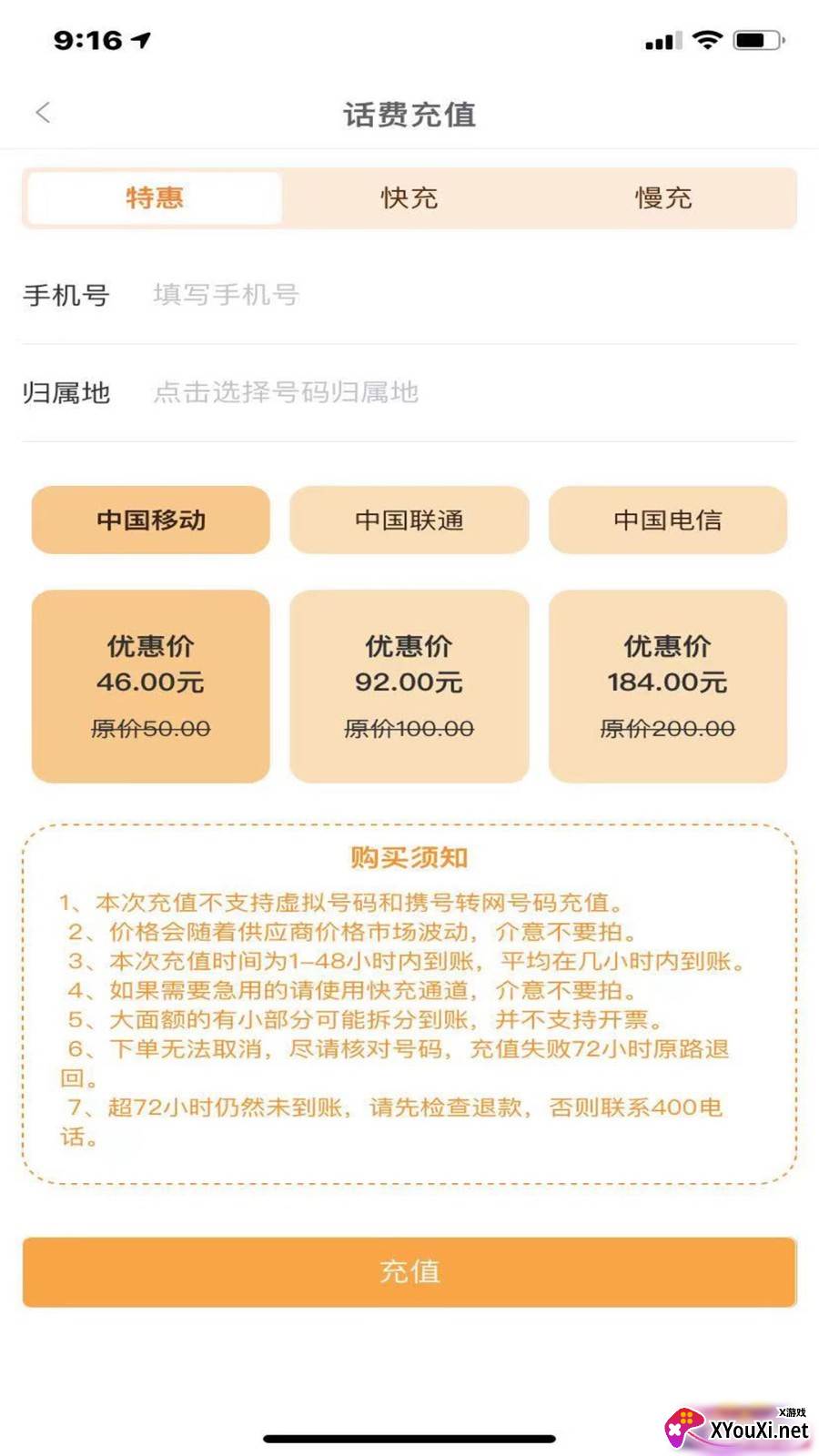
Task: Choose 中国联通 as carrier
Action: tap(409, 520)
